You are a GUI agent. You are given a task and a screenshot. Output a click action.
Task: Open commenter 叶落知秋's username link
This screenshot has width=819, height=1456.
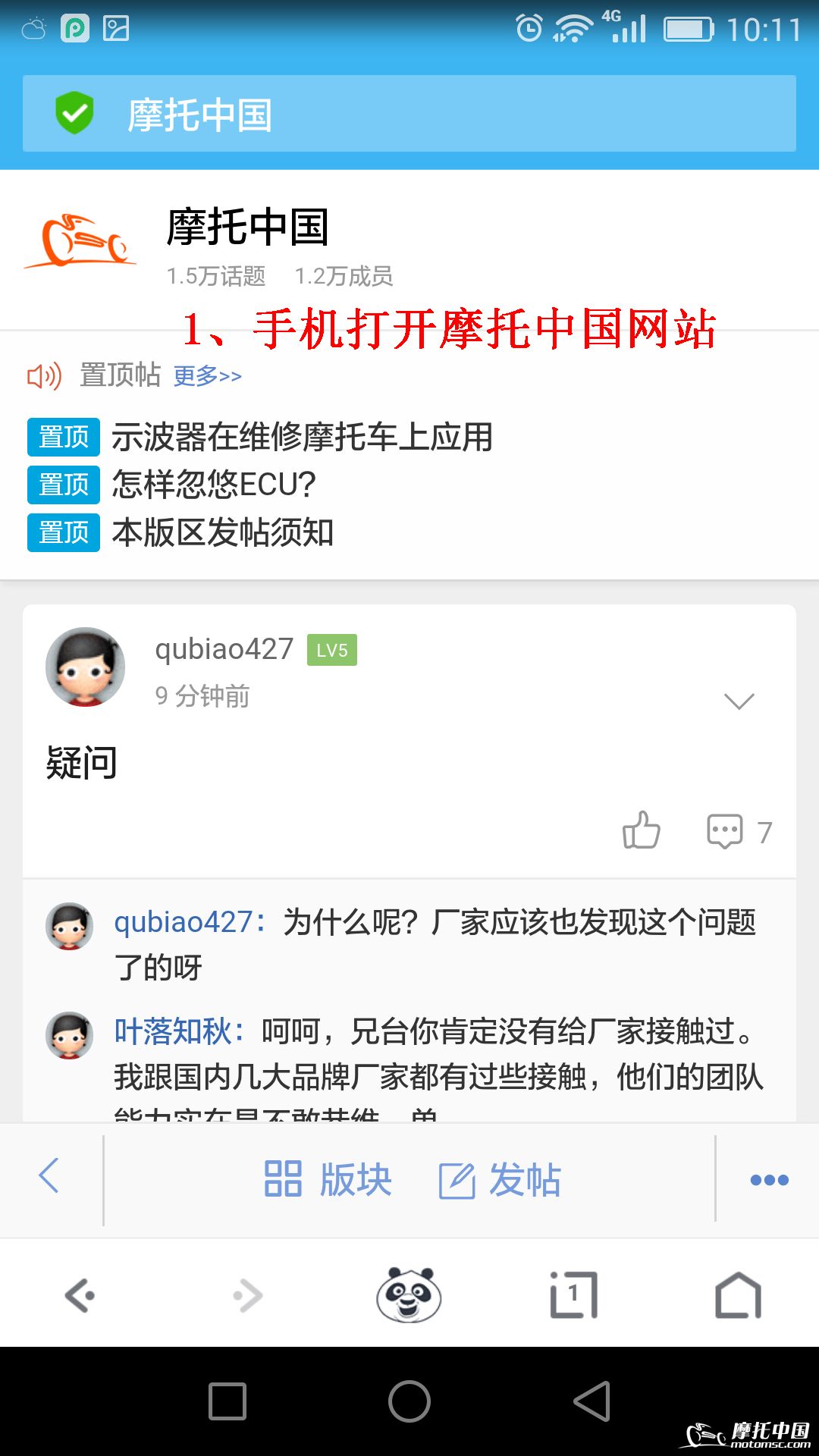[x=173, y=1031]
